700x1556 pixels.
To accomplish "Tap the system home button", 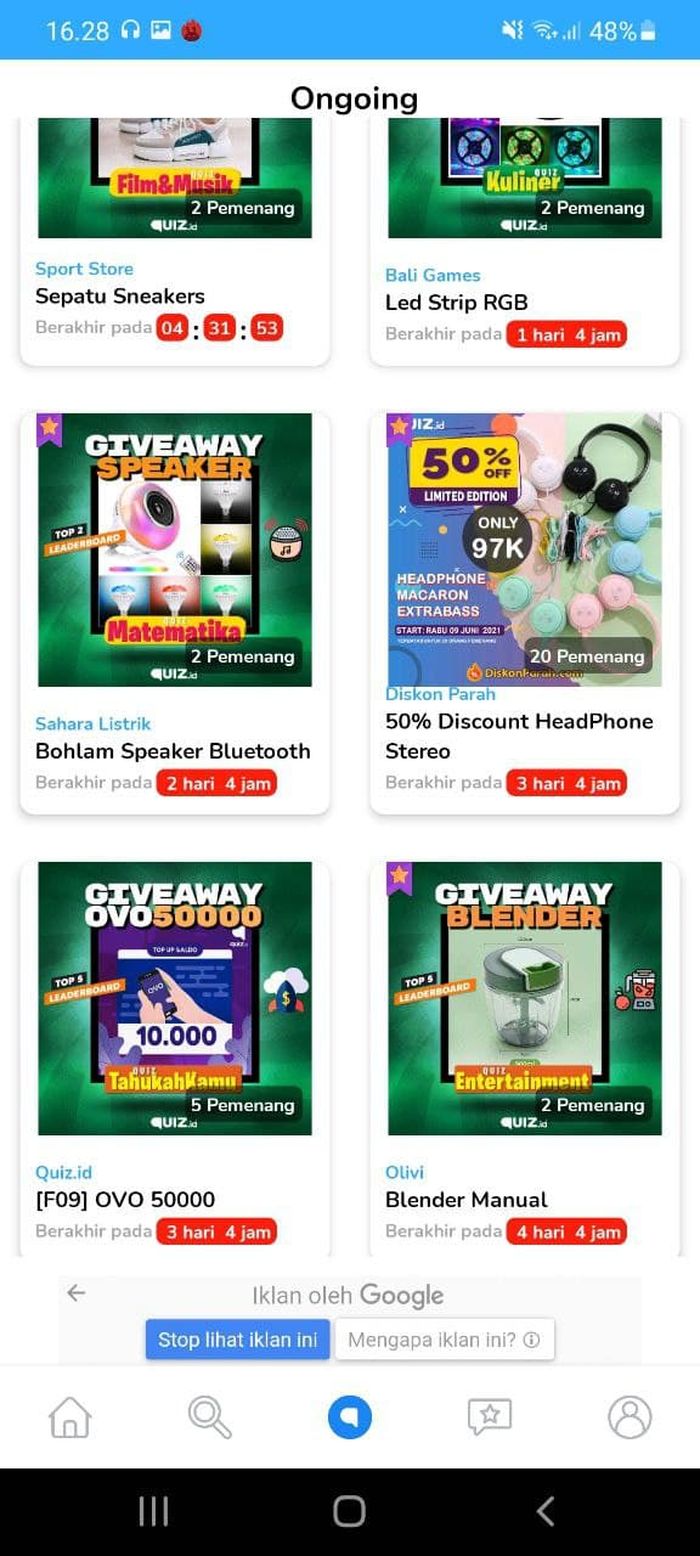I will (x=349, y=1511).
